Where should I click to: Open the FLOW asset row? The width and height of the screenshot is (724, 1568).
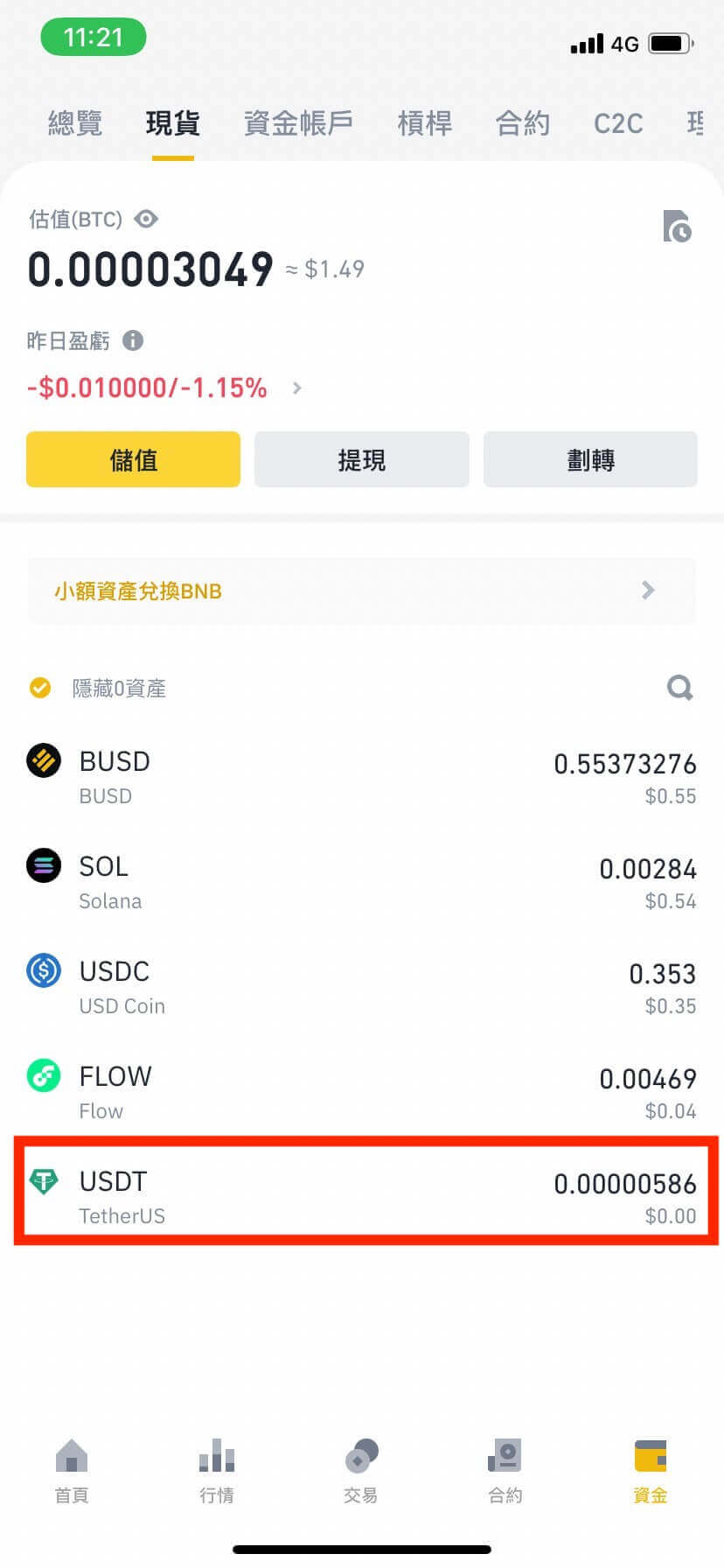pos(361,1092)
